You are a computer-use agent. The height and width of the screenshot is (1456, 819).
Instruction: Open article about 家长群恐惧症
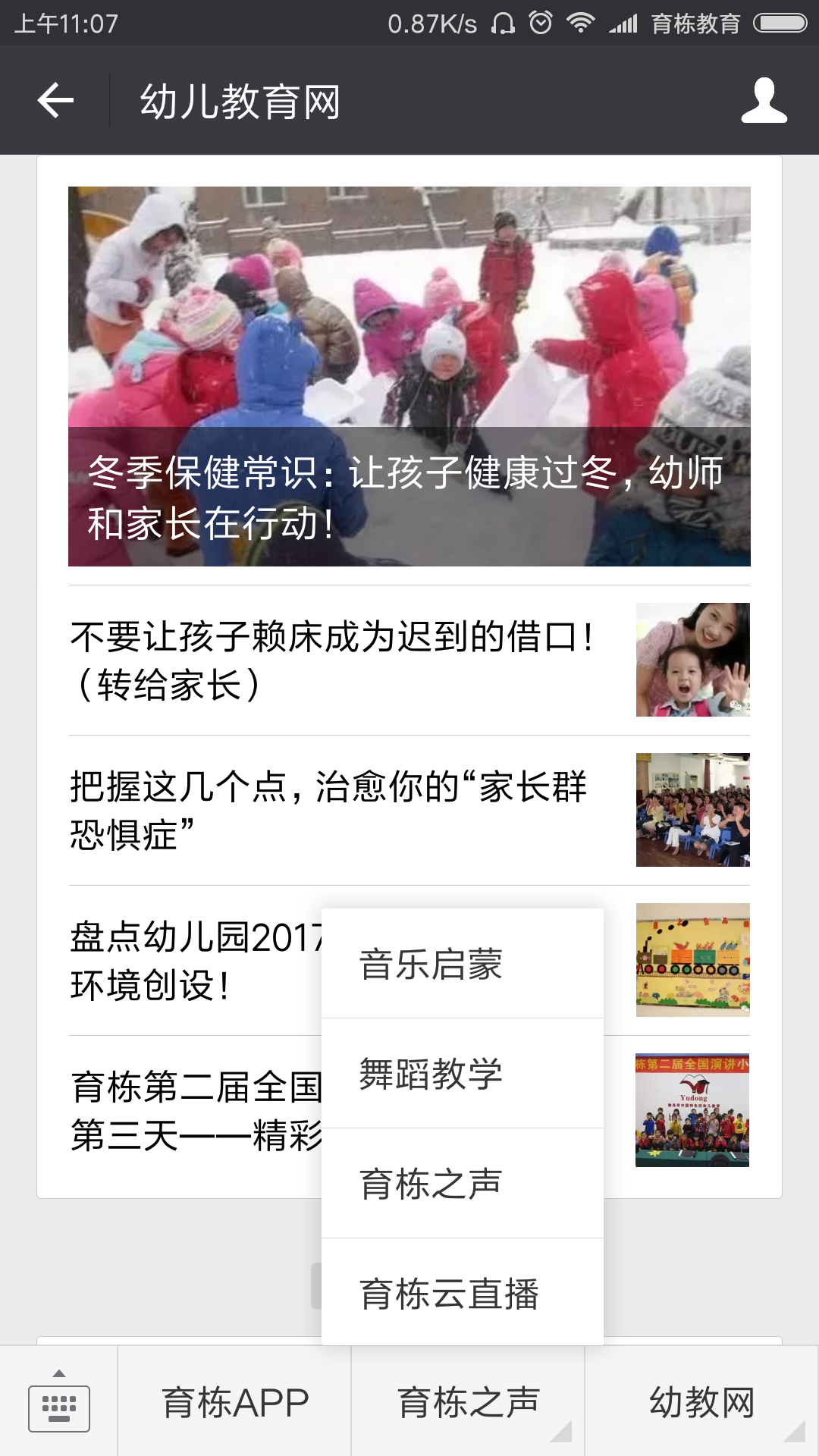[x=334, y=810]
